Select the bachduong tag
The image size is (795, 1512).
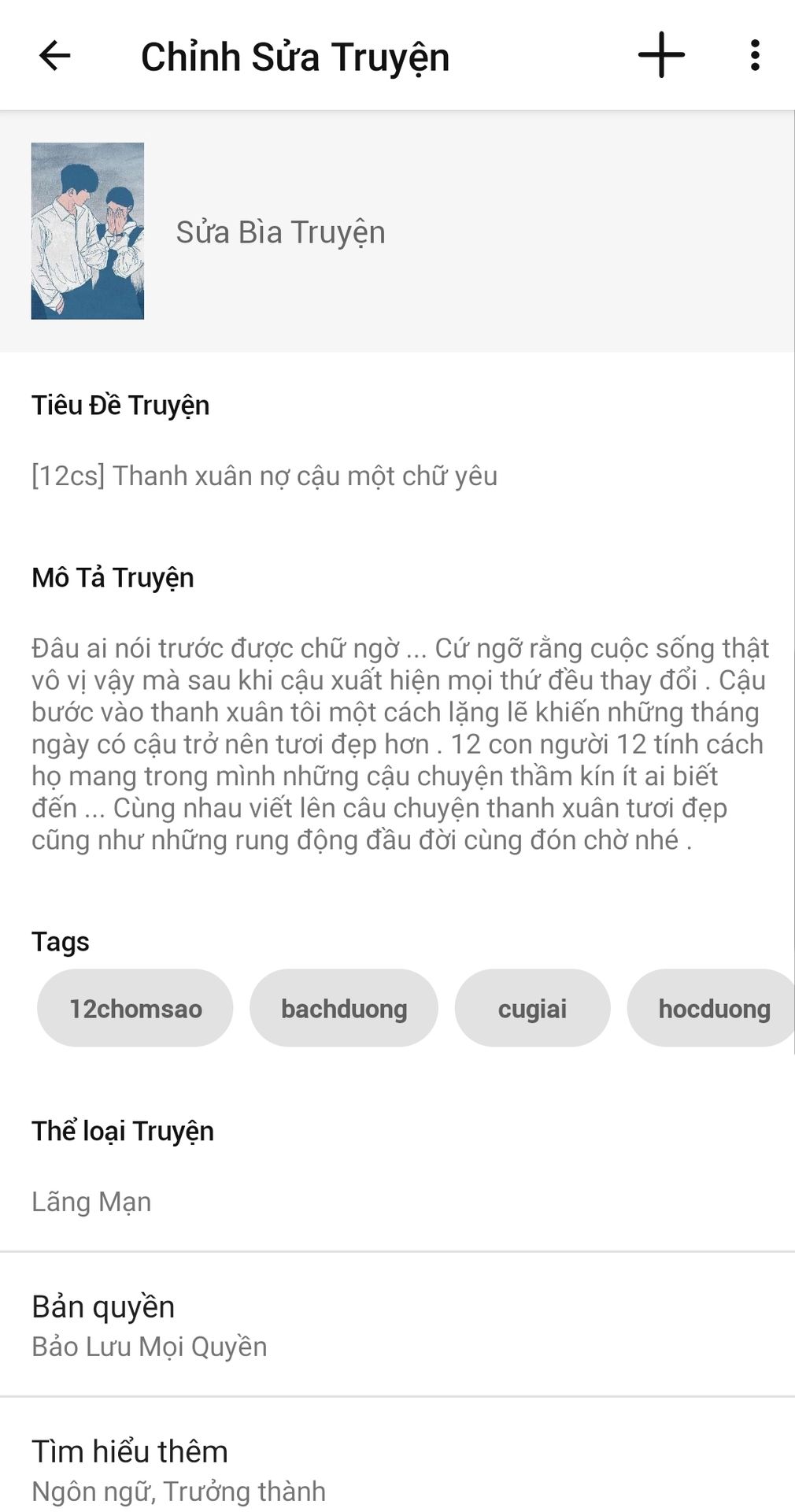(344, 1008)
